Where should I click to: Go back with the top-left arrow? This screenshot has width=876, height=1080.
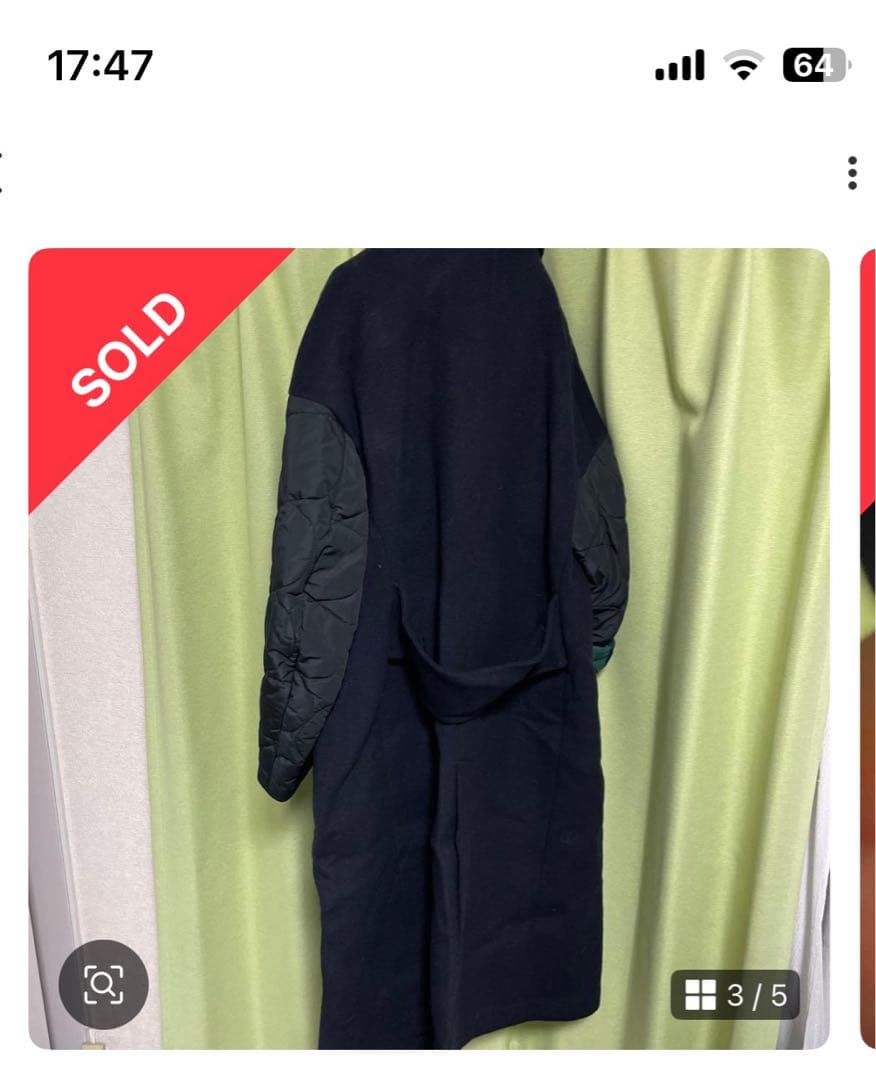(3, 173)
